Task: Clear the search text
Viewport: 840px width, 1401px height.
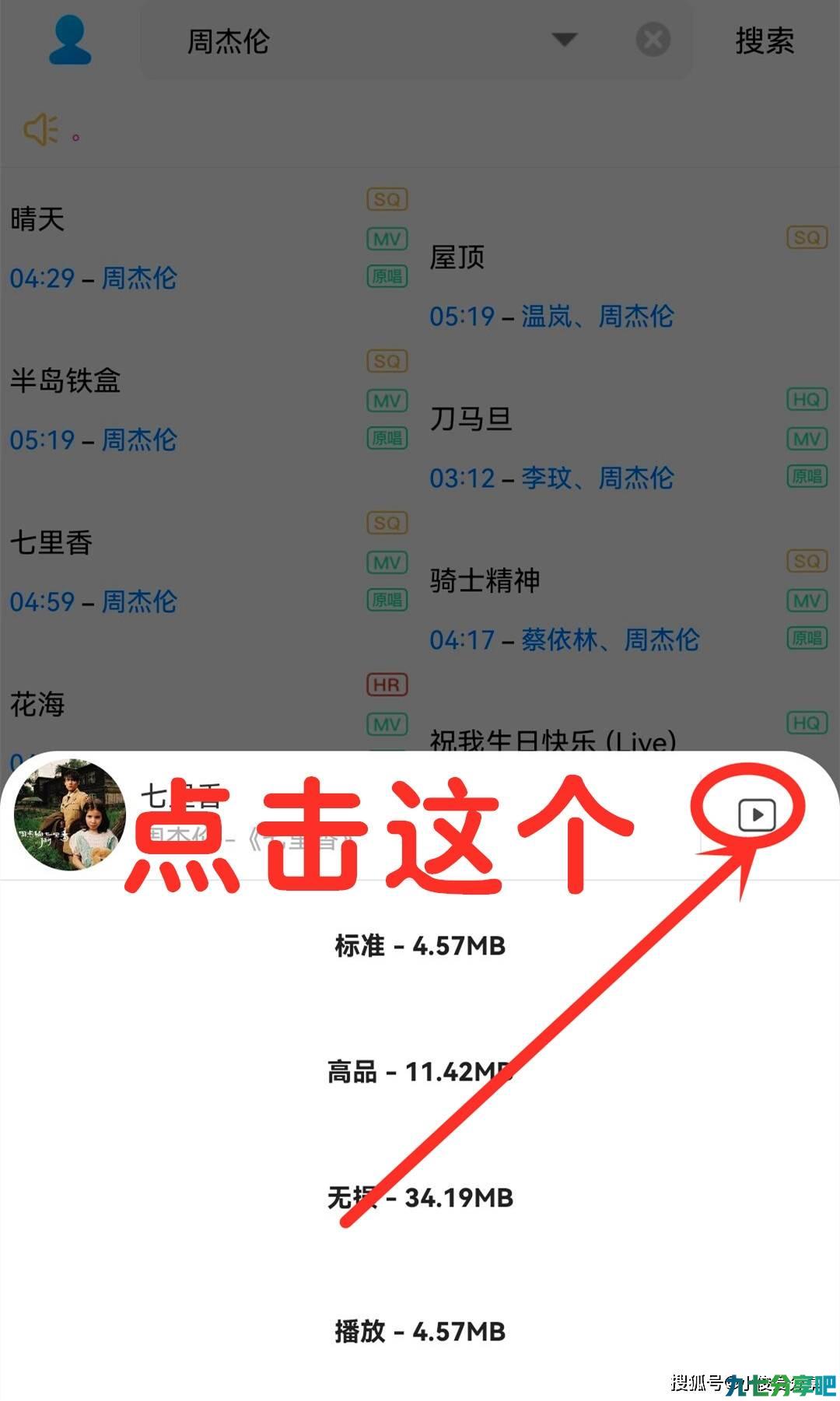Action: pos(653,40)
